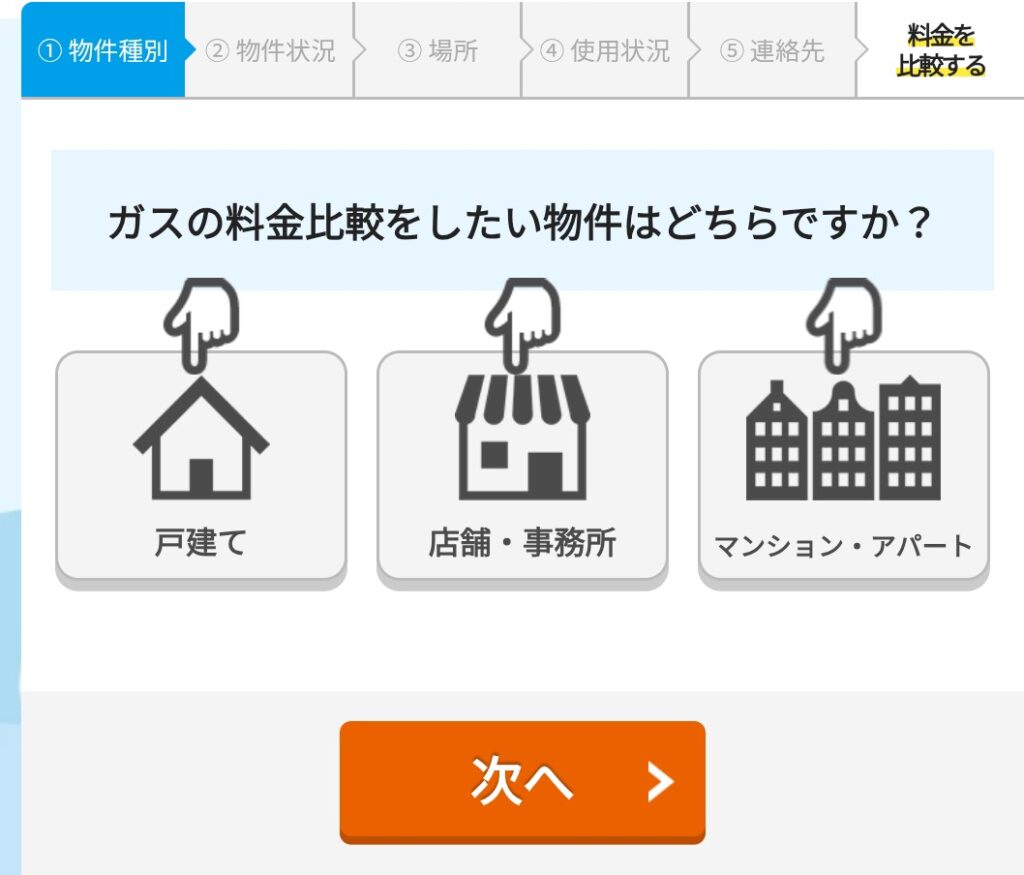Open step ⑤ 連絡先
This screenshot has width=1024, height=875.
pos(772,51)
